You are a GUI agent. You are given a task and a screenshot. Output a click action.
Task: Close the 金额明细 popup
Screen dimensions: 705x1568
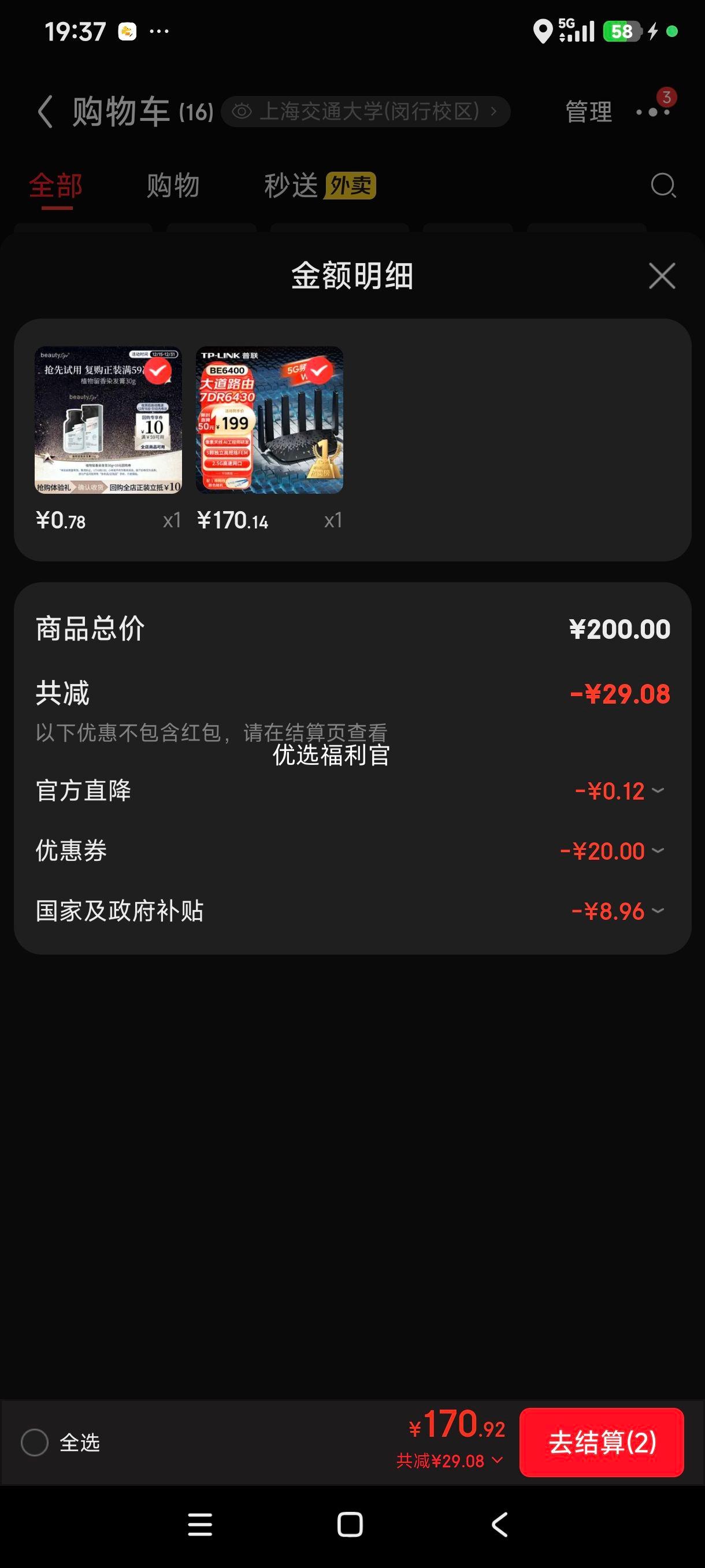click(662, 276)
